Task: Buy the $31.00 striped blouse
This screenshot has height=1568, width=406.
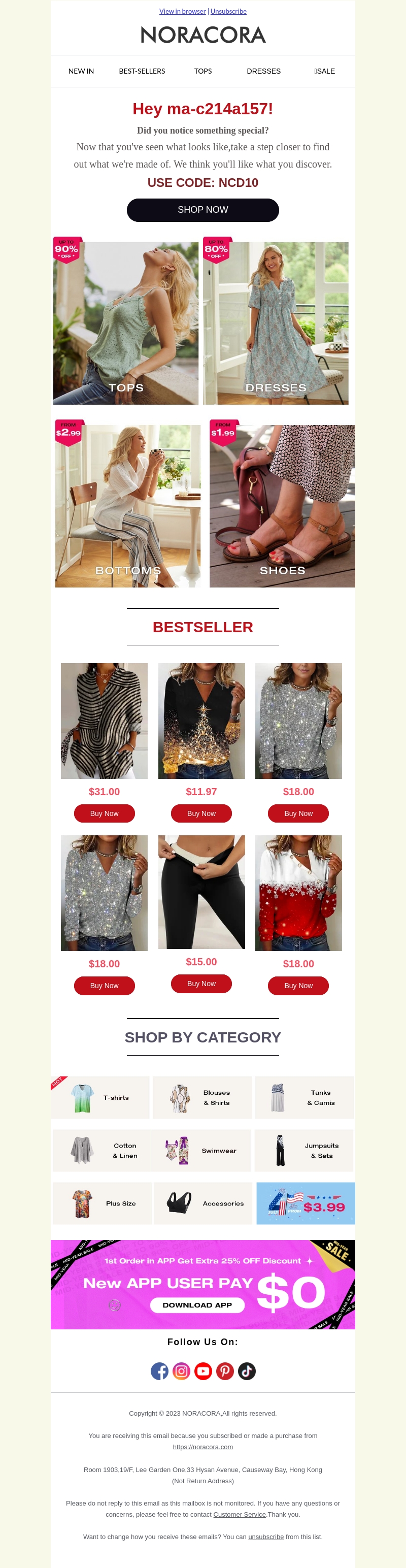Action: click(x=104, y=813)
